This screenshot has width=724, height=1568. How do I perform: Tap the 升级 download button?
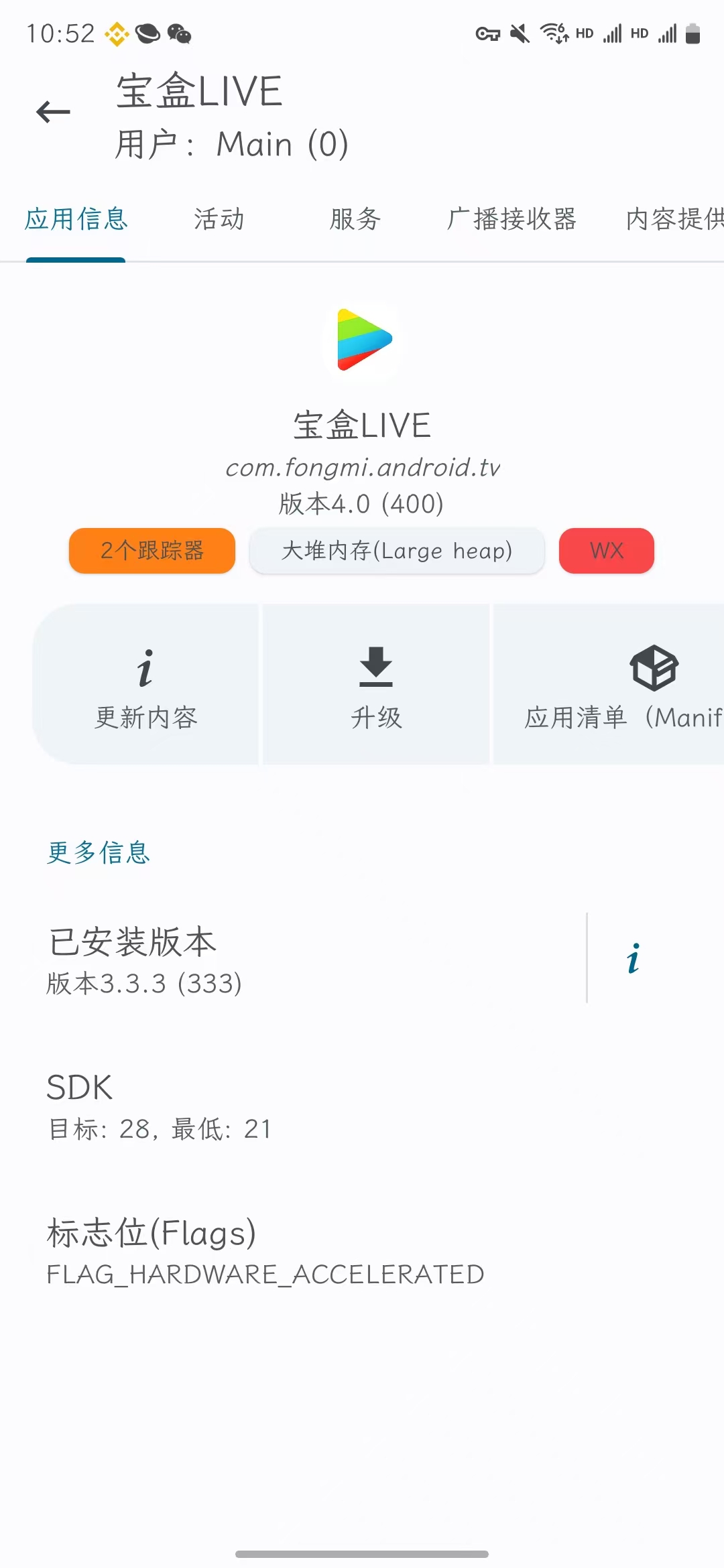(x=376, y=684)
